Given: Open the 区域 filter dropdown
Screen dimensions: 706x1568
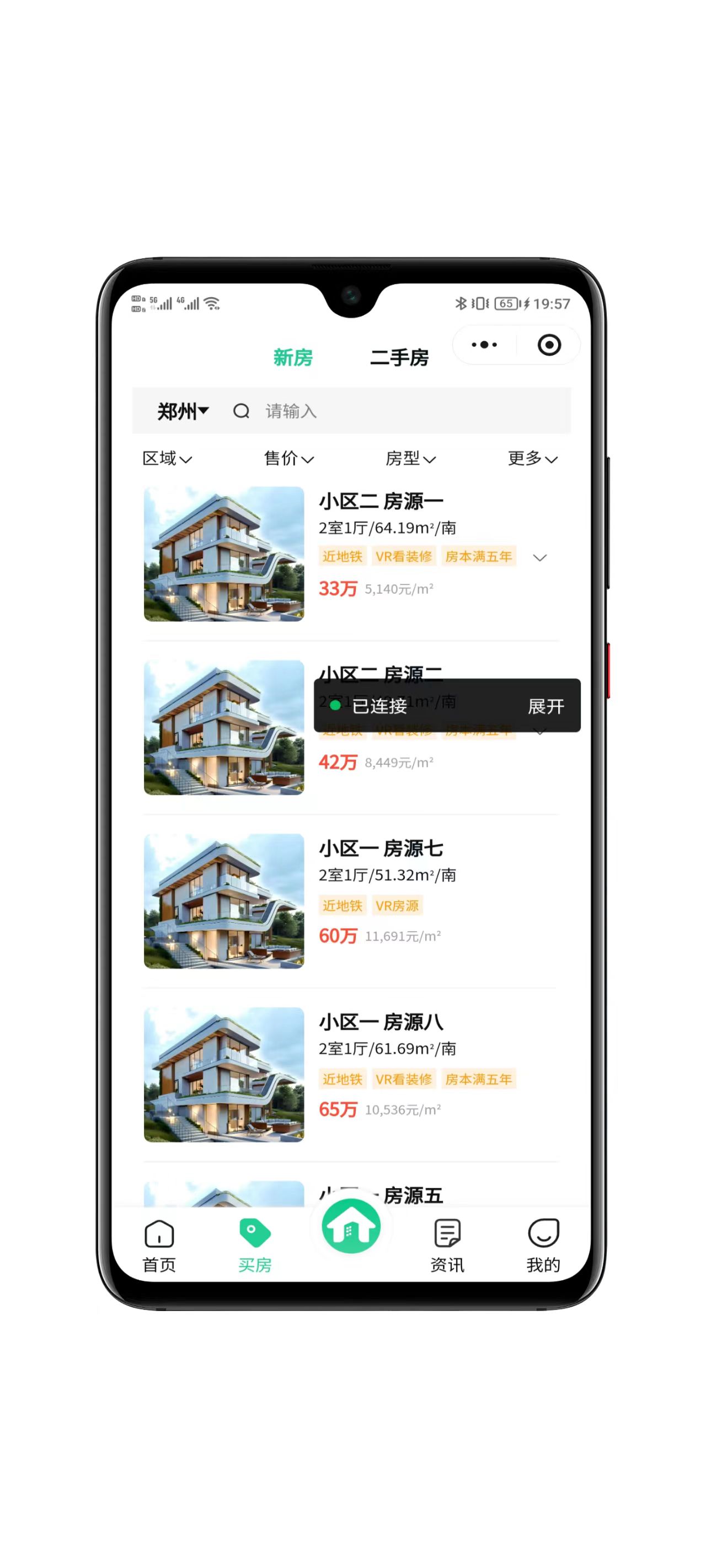Looking at the screenshot, I should pyautogui.click(x=167, y=458).
